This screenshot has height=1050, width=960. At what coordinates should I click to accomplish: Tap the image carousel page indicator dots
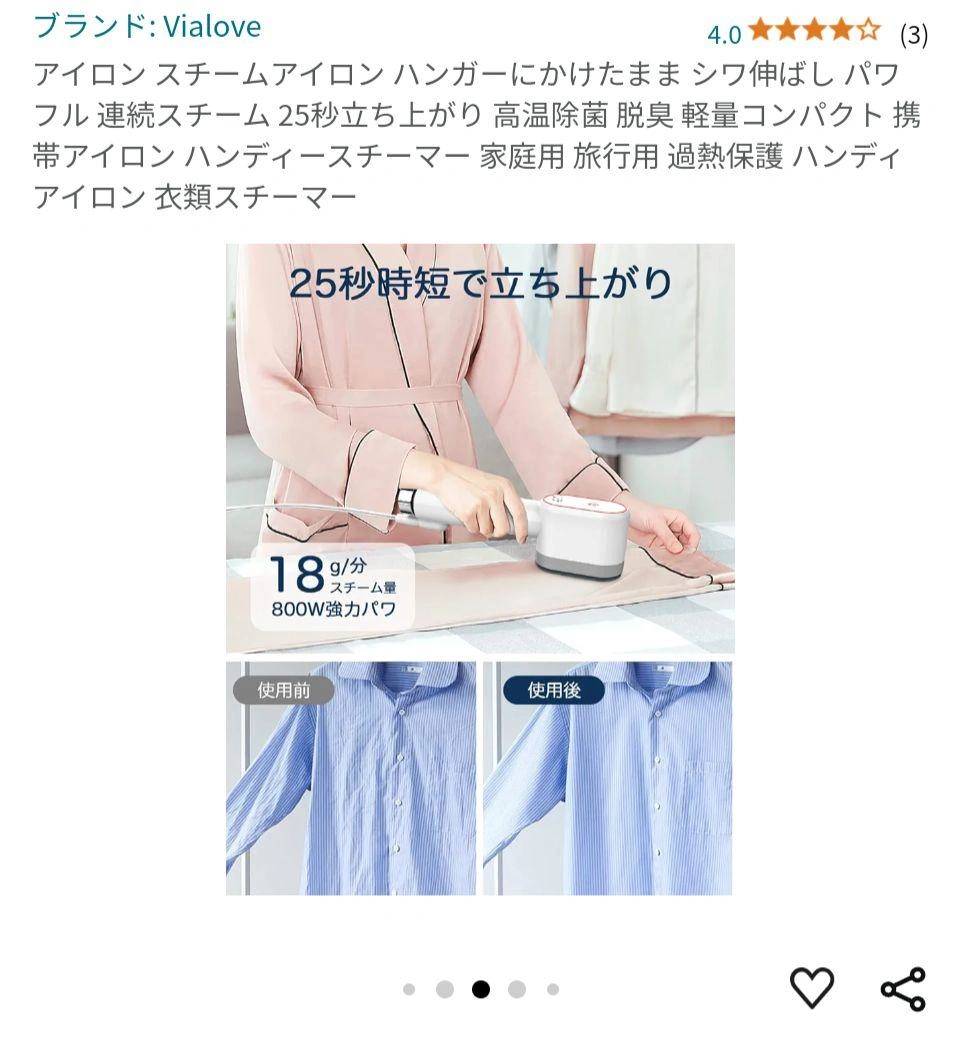click(x=480, y=989)
